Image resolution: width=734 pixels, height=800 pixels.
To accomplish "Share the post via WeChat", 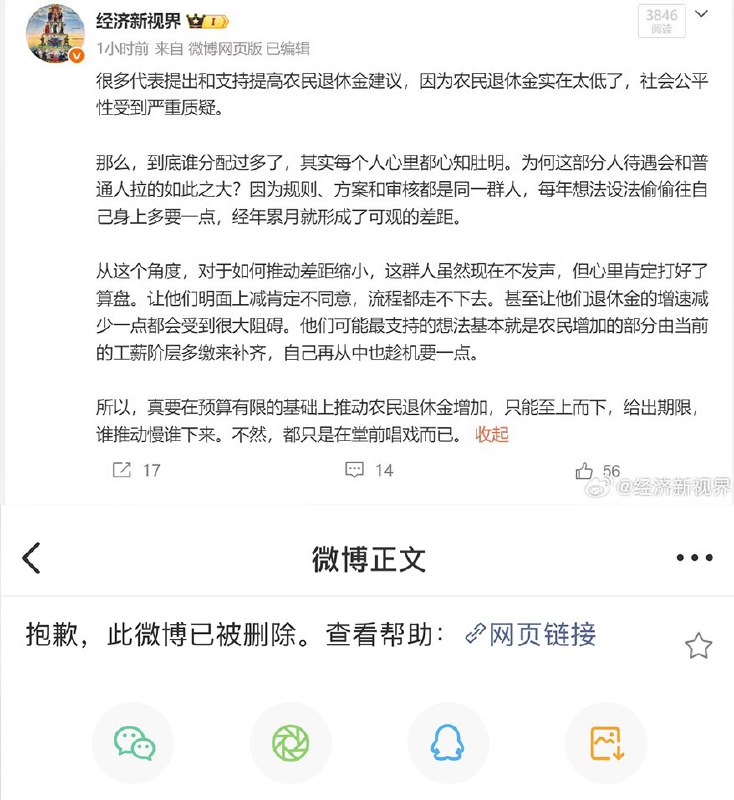I will (133, 745).
